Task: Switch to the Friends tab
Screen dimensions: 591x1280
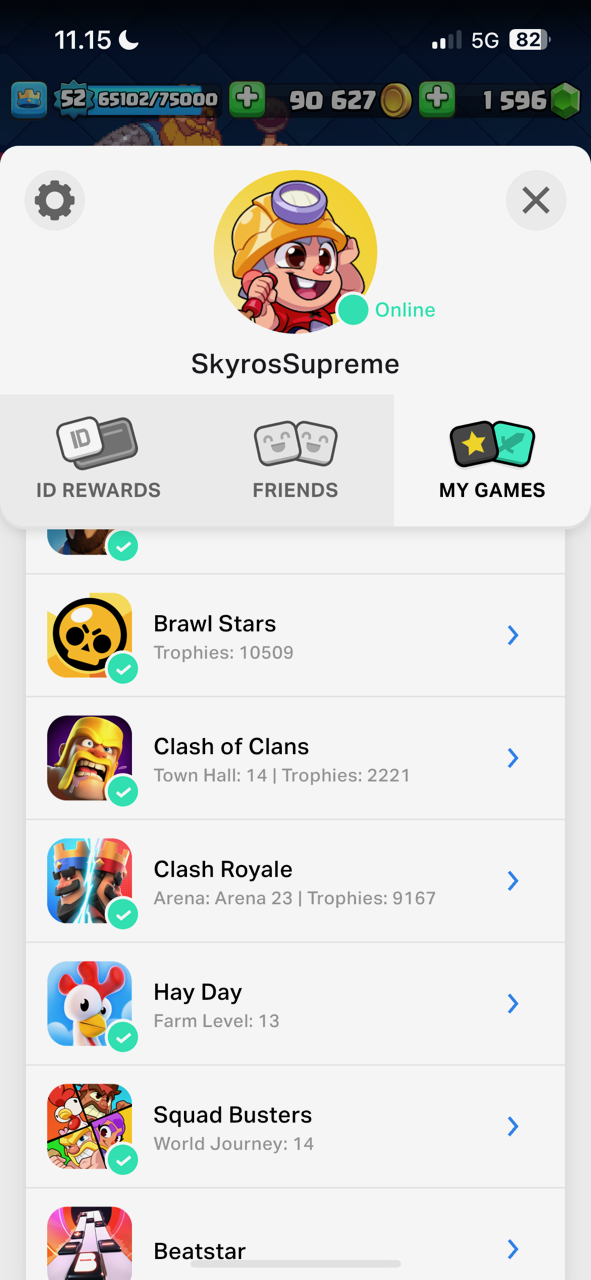Action: point(295,460)
